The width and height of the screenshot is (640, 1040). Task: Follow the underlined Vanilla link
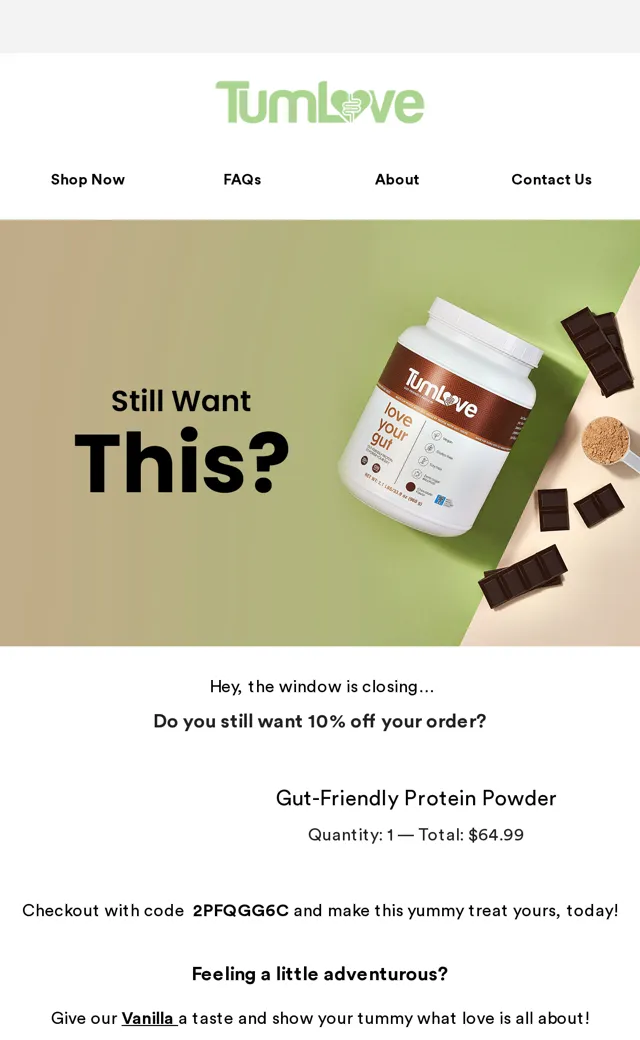[148, 1018]
